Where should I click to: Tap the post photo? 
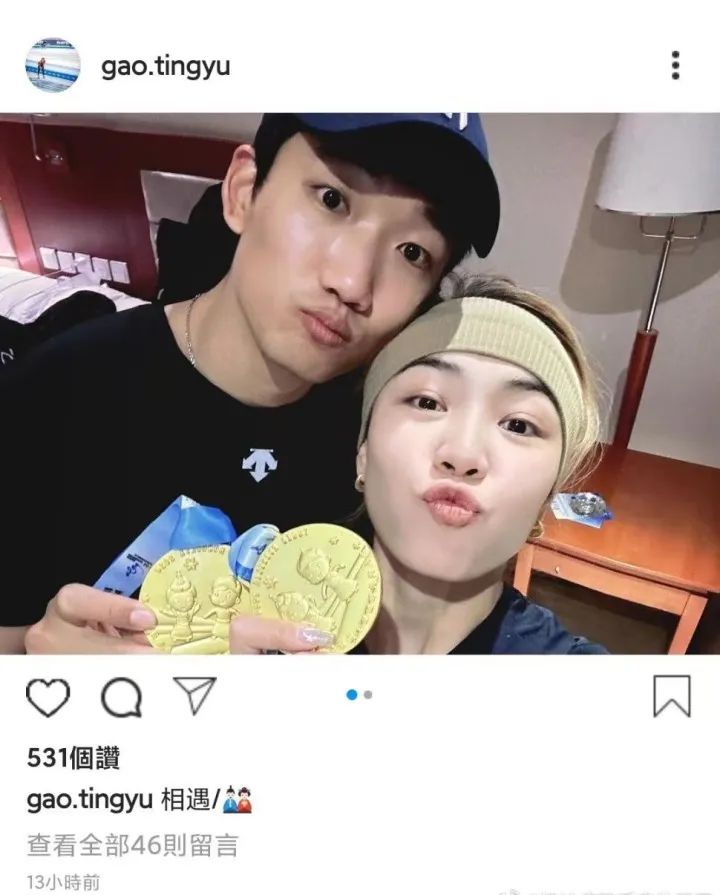tap(360, 383)
